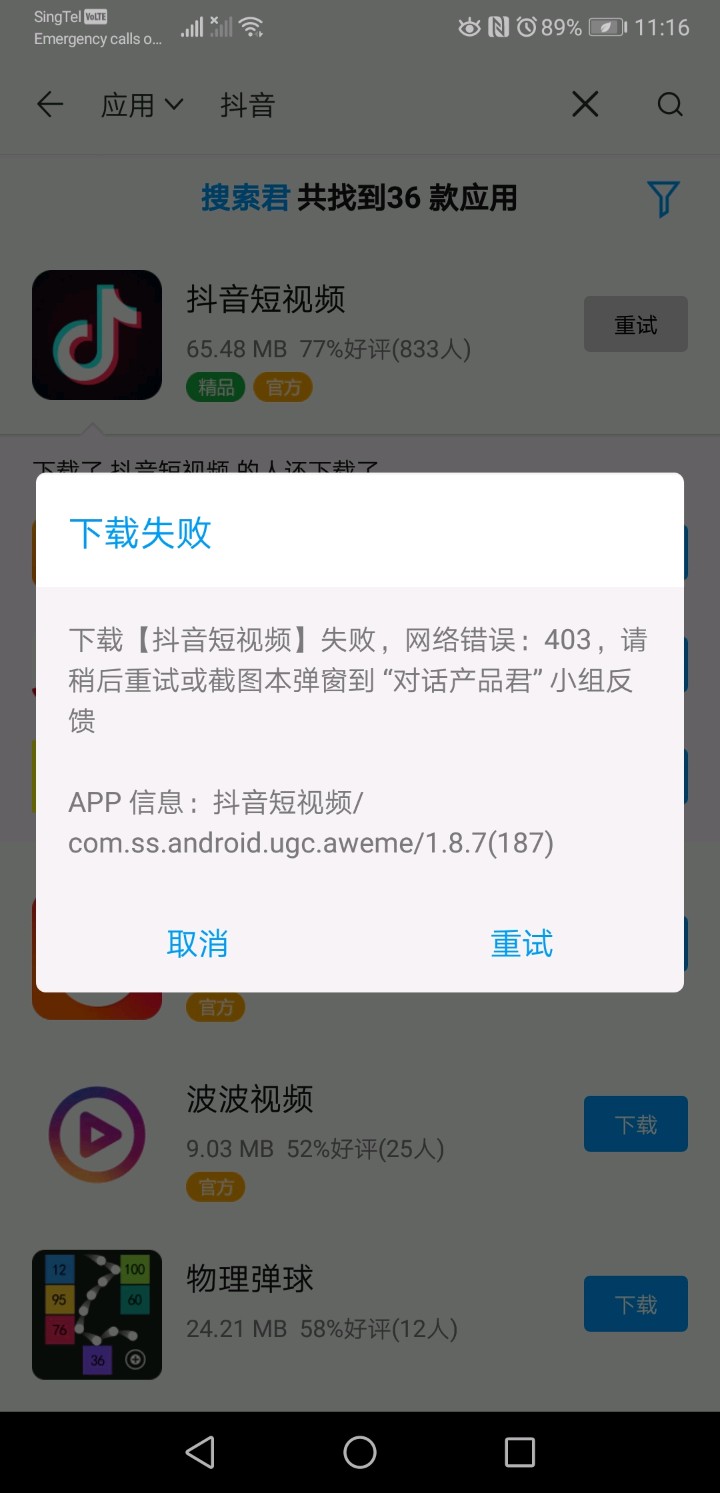Clear the search text 抖音
The height and width of the screenshot is (1493, 720).
click(x=585, y=104)
